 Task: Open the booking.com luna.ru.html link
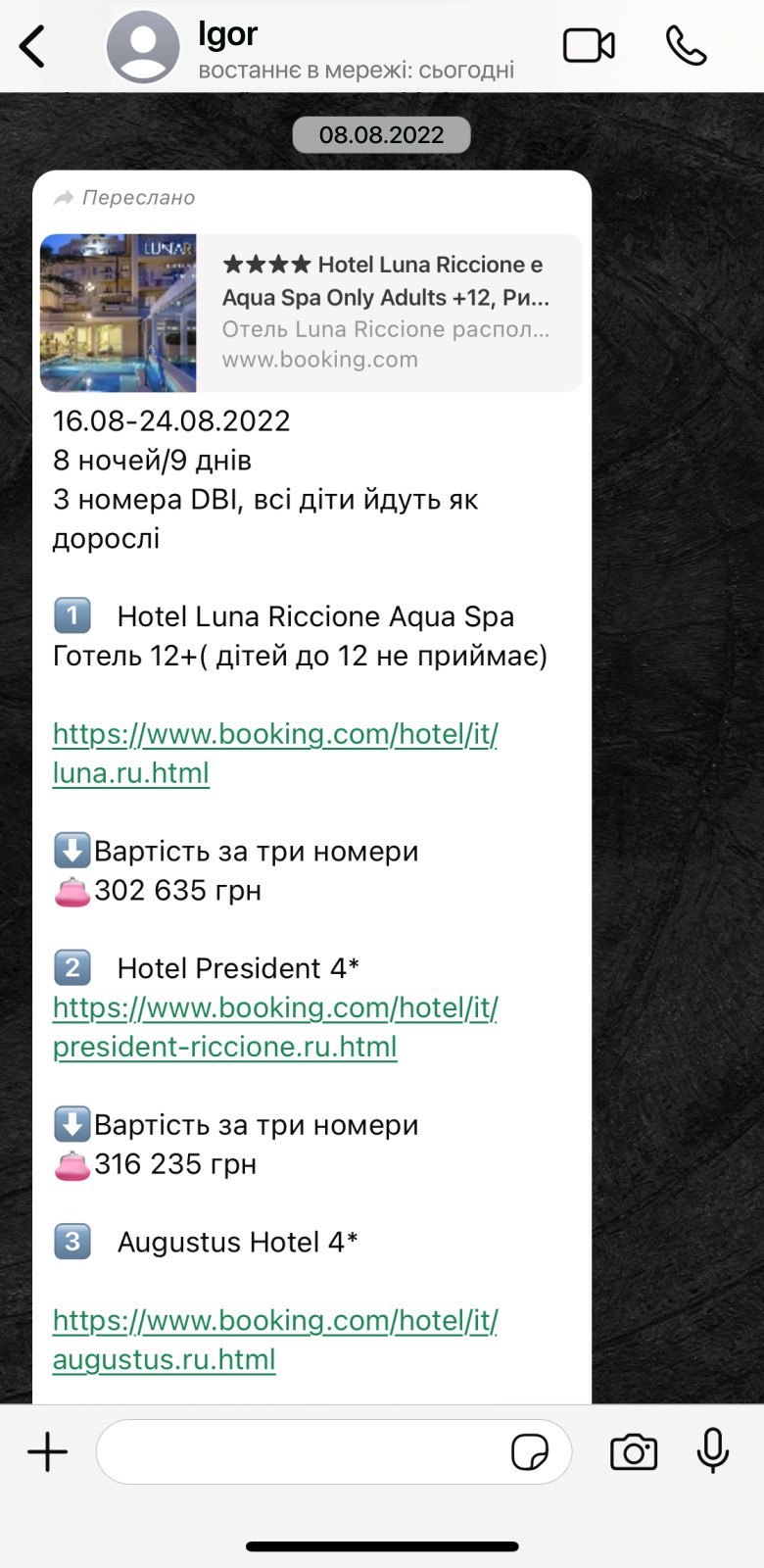[x=274, y=753]
